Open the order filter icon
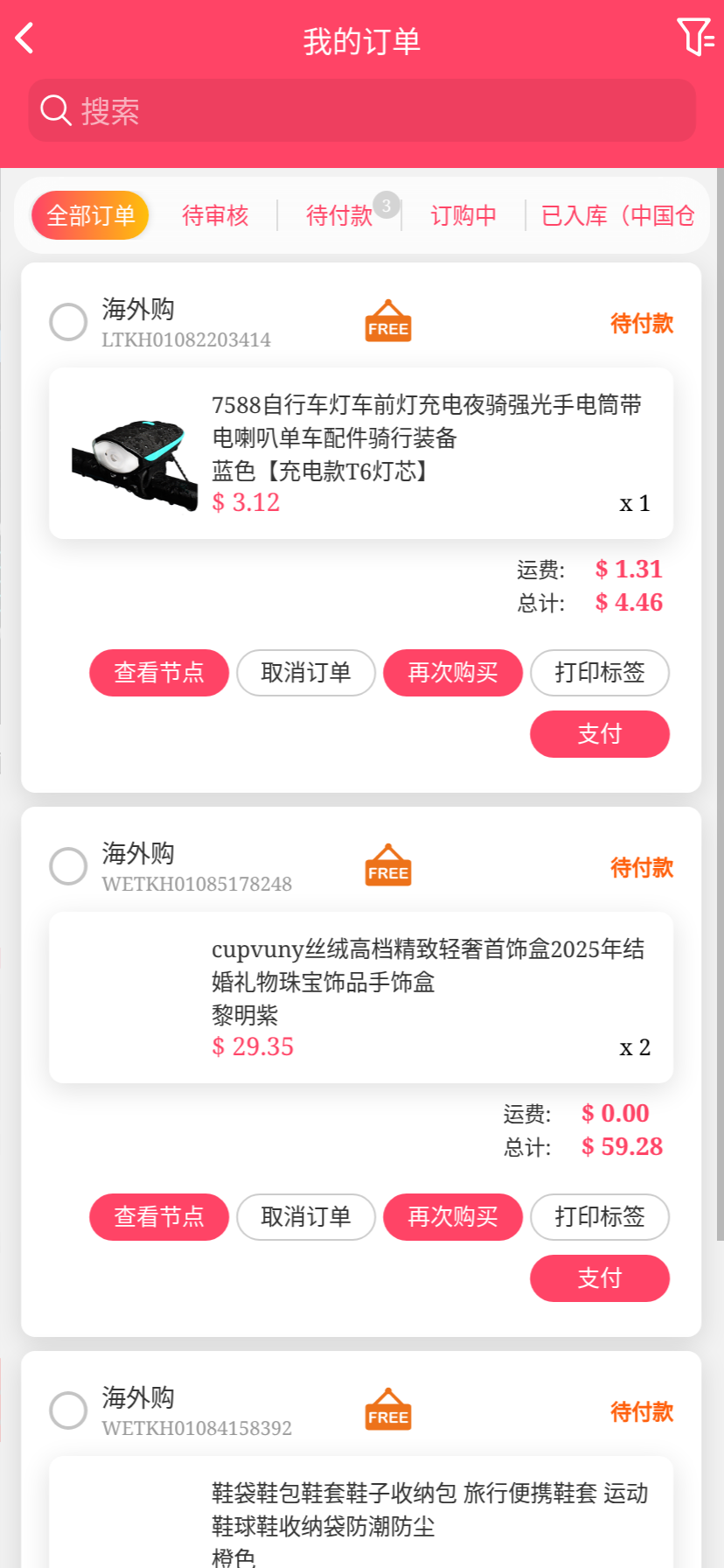This screenshot has width=724, height=1568. 695,38
